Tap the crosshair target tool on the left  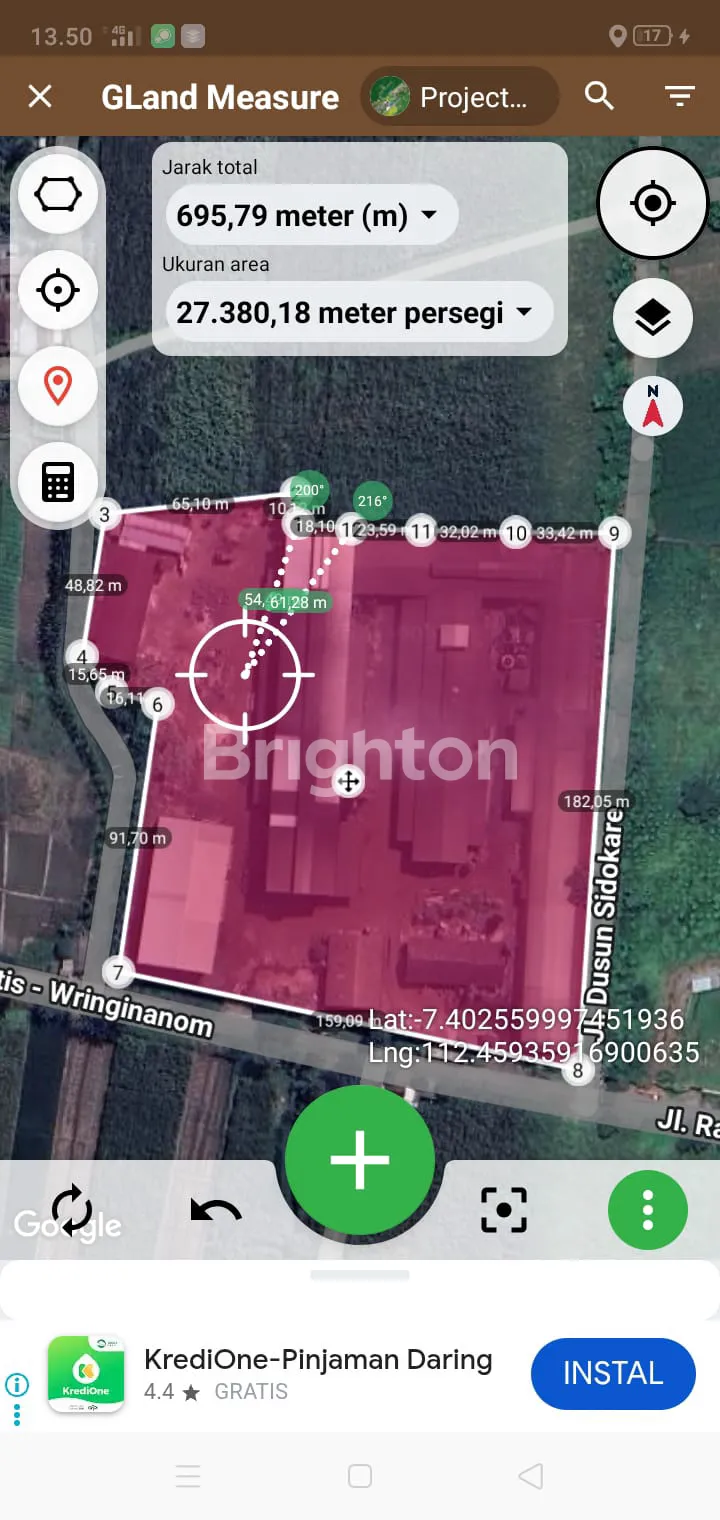pyautogui.click(x=58, y=291)
